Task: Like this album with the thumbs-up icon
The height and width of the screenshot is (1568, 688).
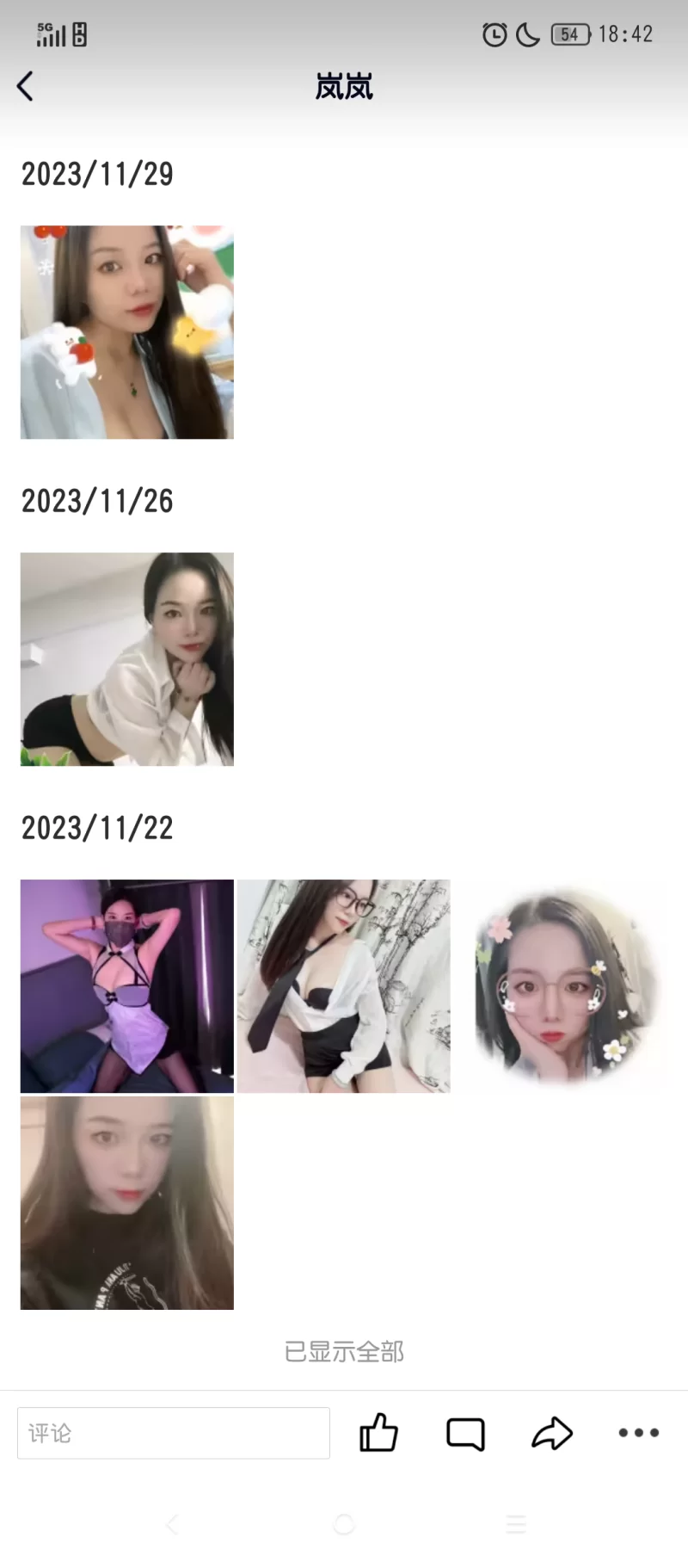Action: [378, 1433]
